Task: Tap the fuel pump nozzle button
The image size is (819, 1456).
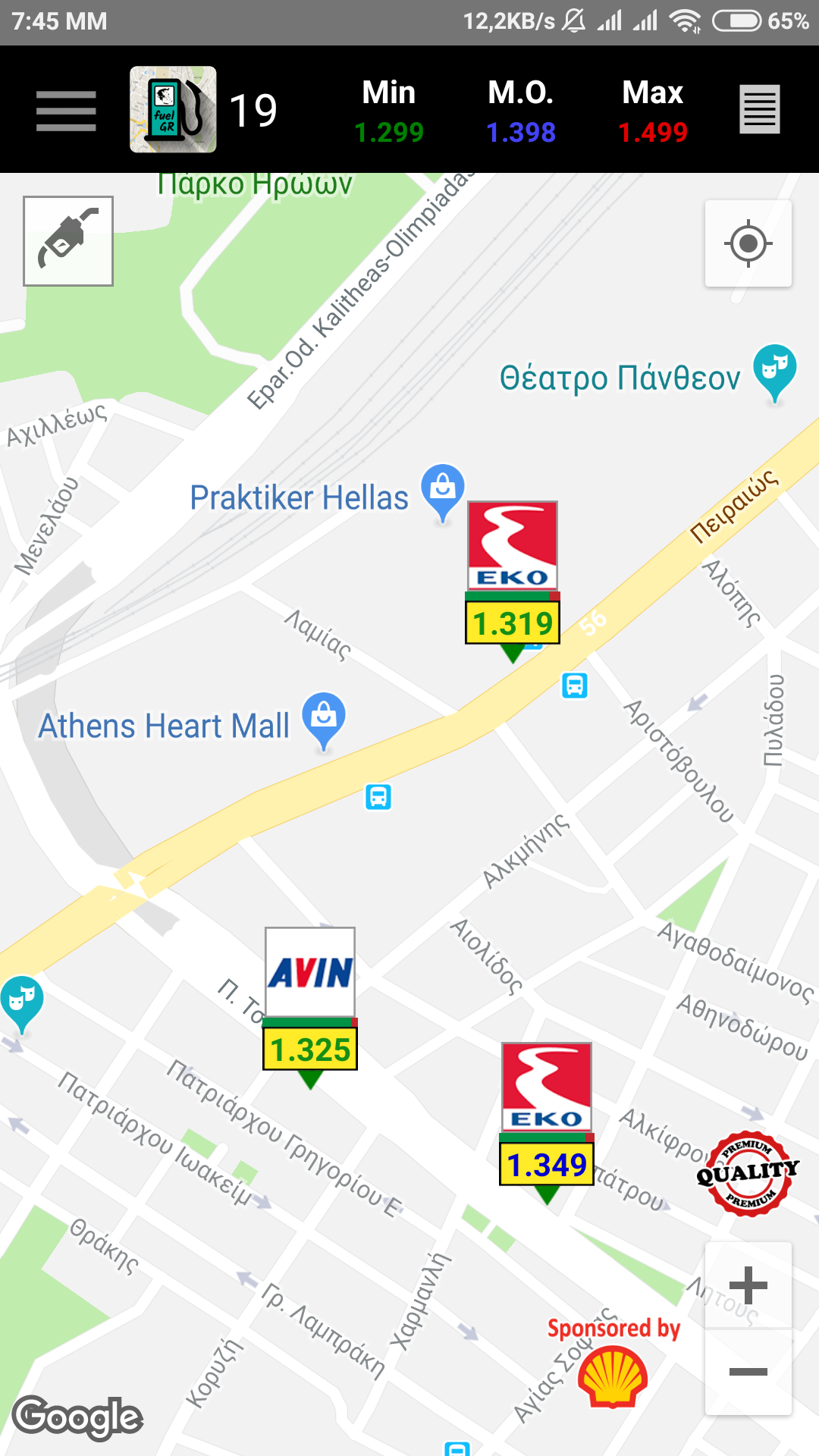Action: [68, 241]
